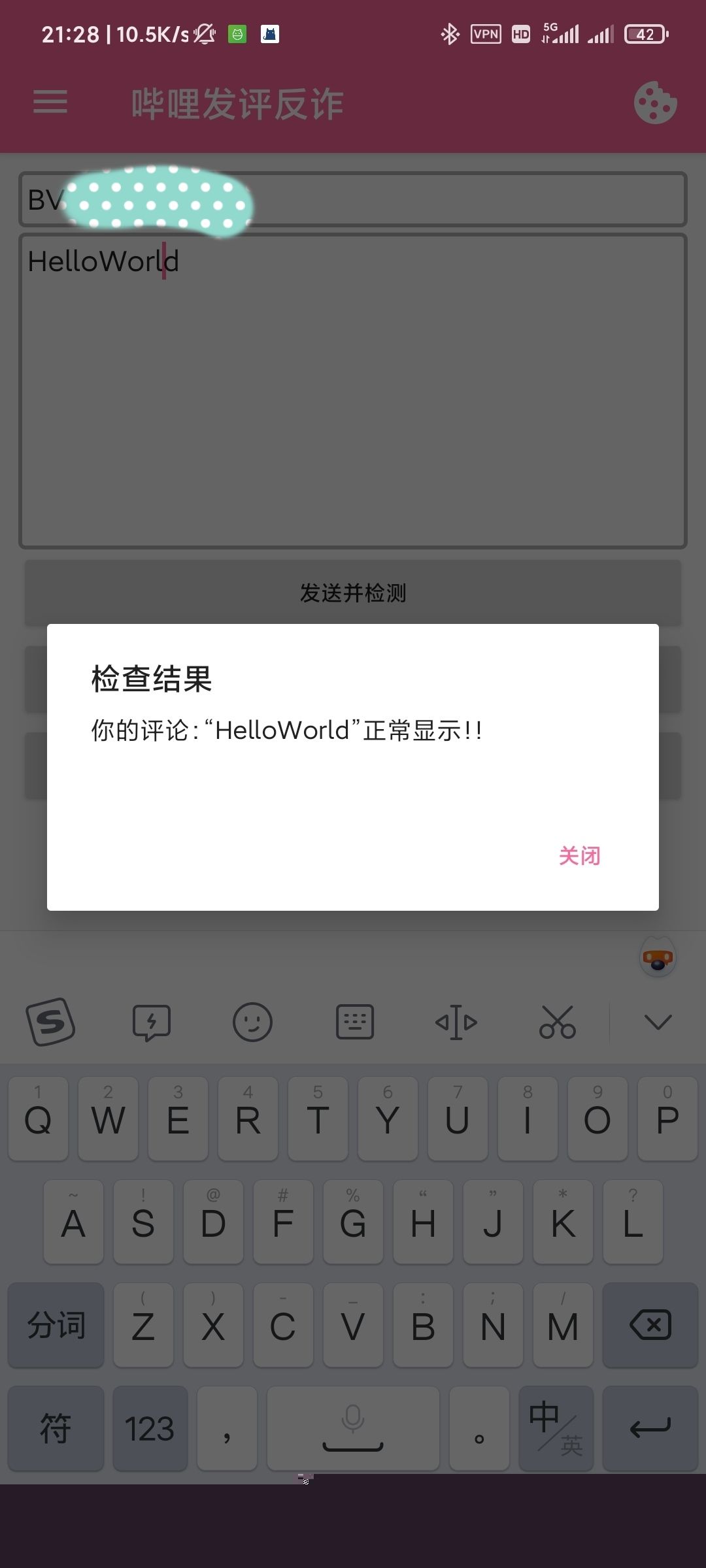Collapse the keyboard with the down chevron

(x=658, y=1022)
